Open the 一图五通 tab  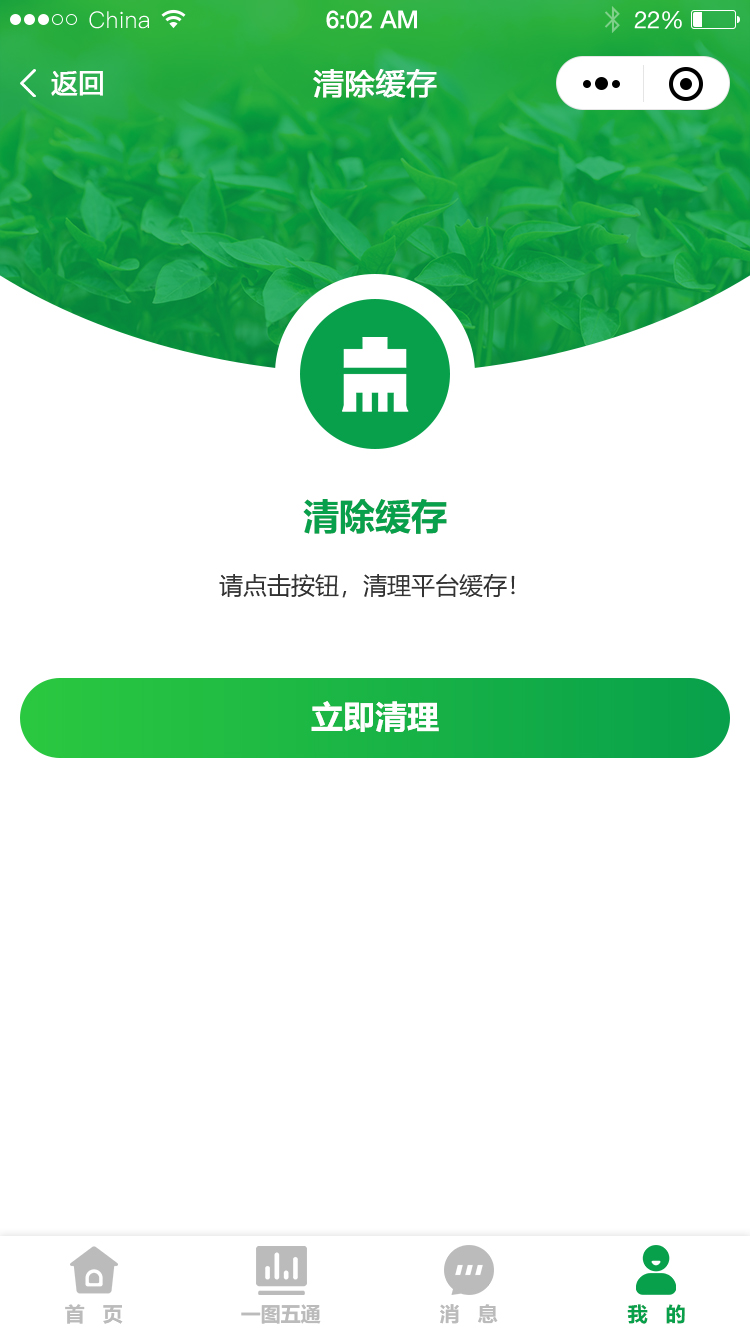(x=281, y=1285)
